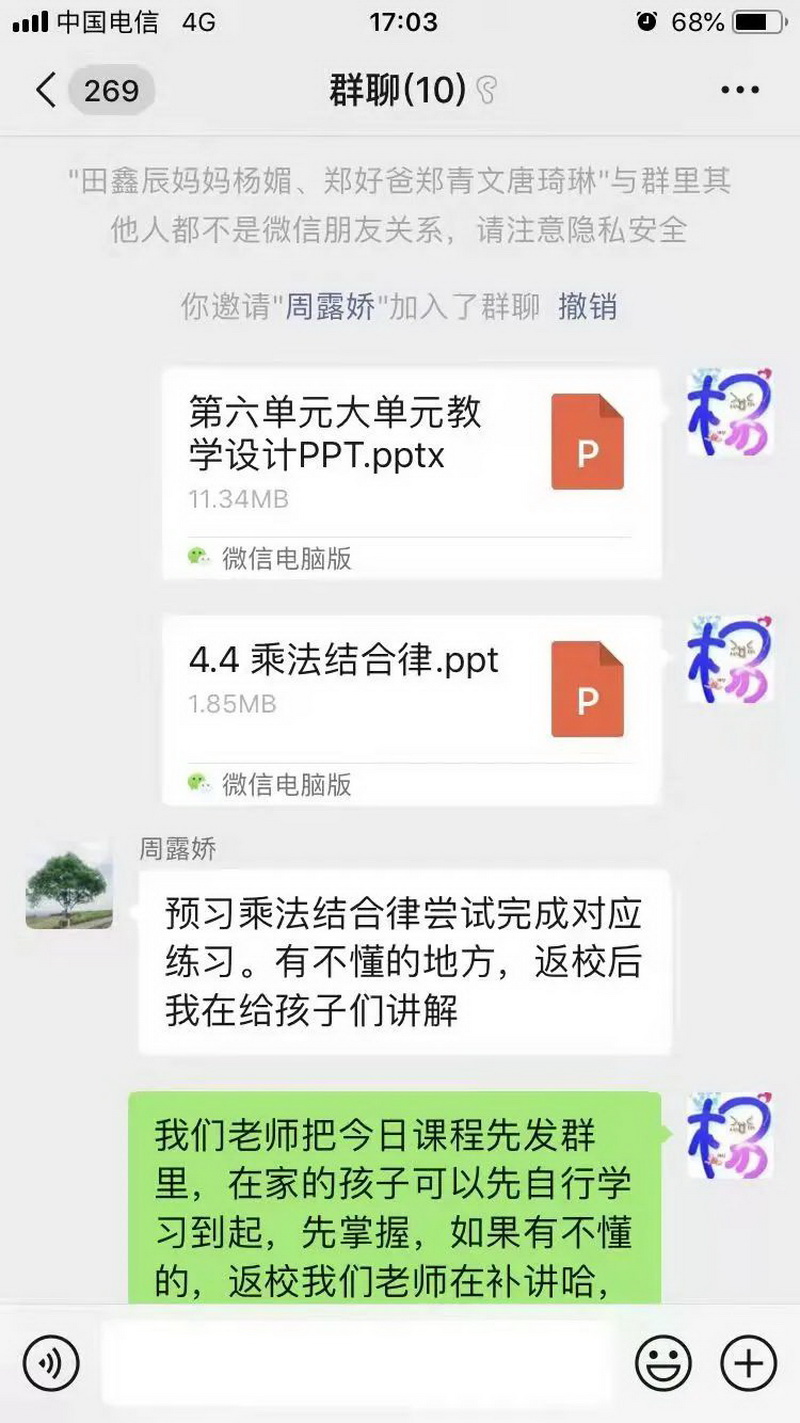This screenshot has height=1423, width=800.
Task: View 周露娇's profile via her tree avatar
Action: (x=69, y=885)
